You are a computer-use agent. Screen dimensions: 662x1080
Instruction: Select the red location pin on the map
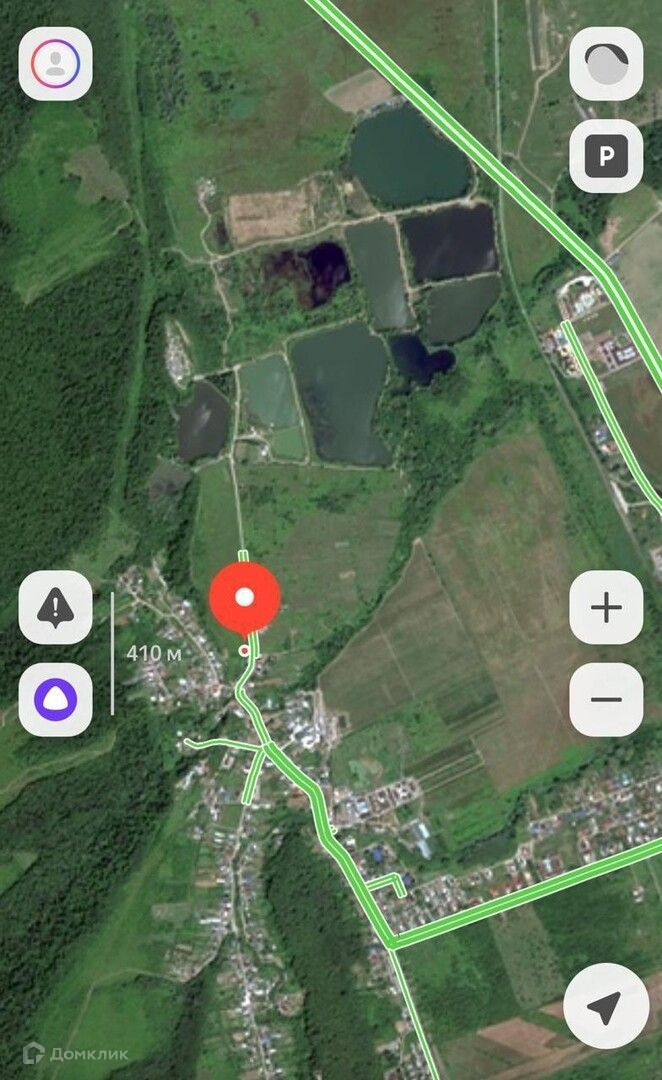tap(244, 598)
